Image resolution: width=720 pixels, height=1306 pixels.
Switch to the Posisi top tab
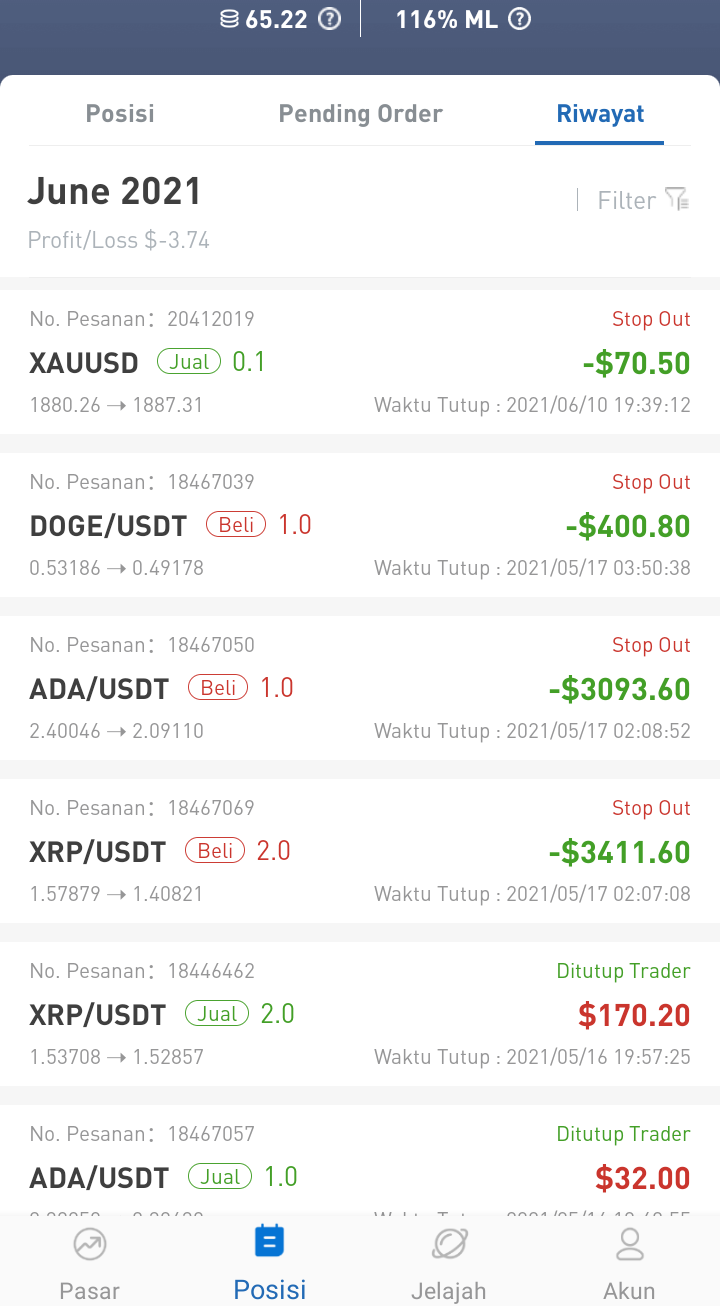(x=120, y=114)
